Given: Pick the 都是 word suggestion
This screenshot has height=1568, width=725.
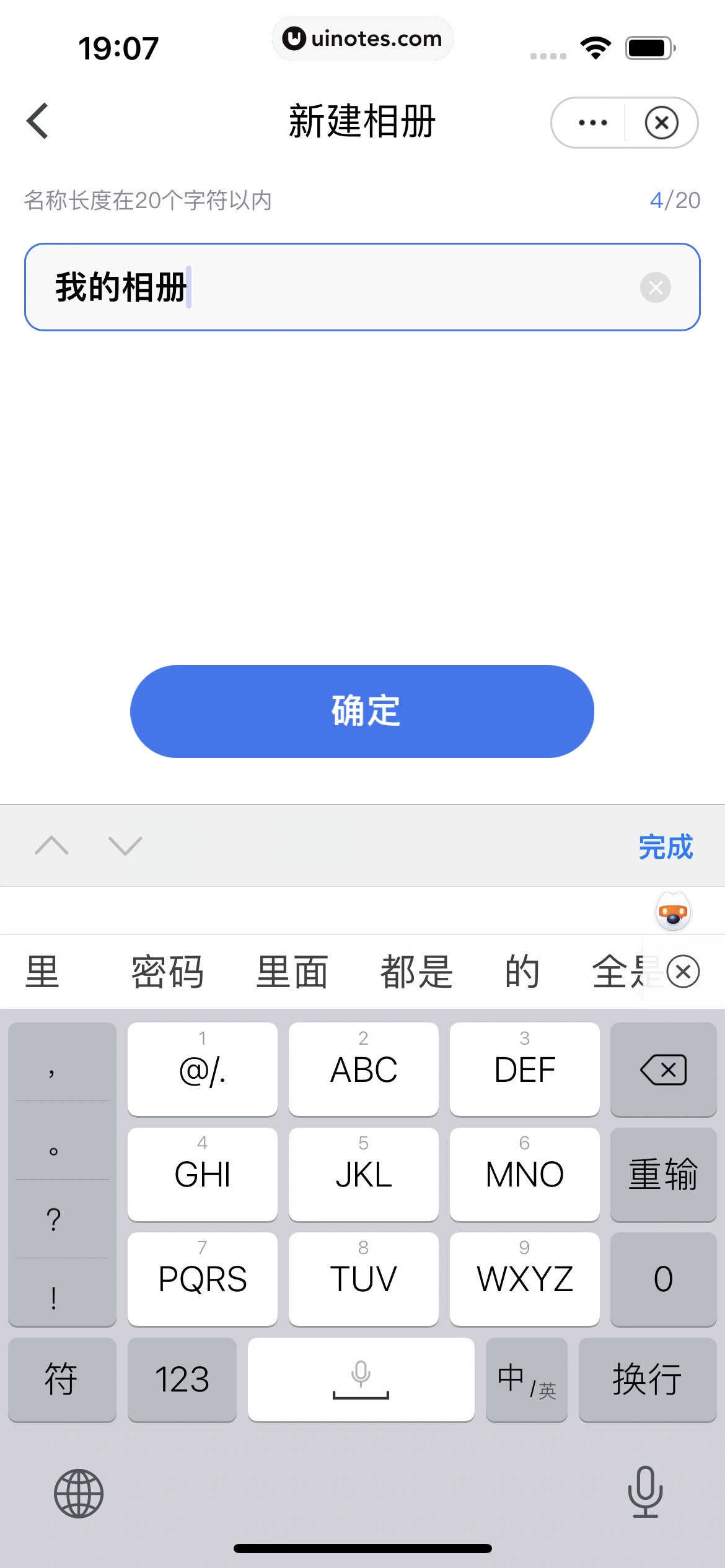Looking at the screenshot, I should pyautogui.click(x=416, y=972).
